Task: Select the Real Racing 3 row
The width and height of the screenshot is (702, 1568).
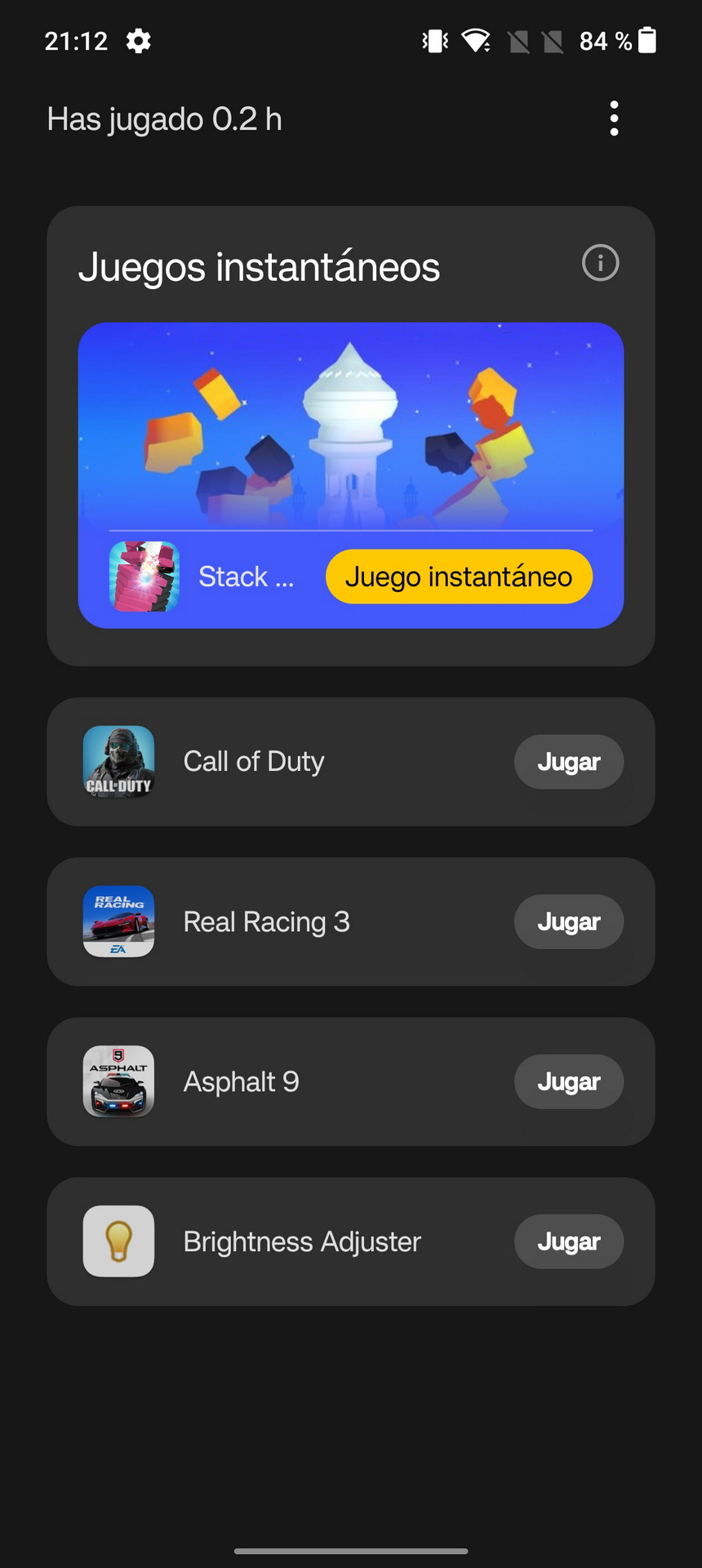Action: click(351, 922)
